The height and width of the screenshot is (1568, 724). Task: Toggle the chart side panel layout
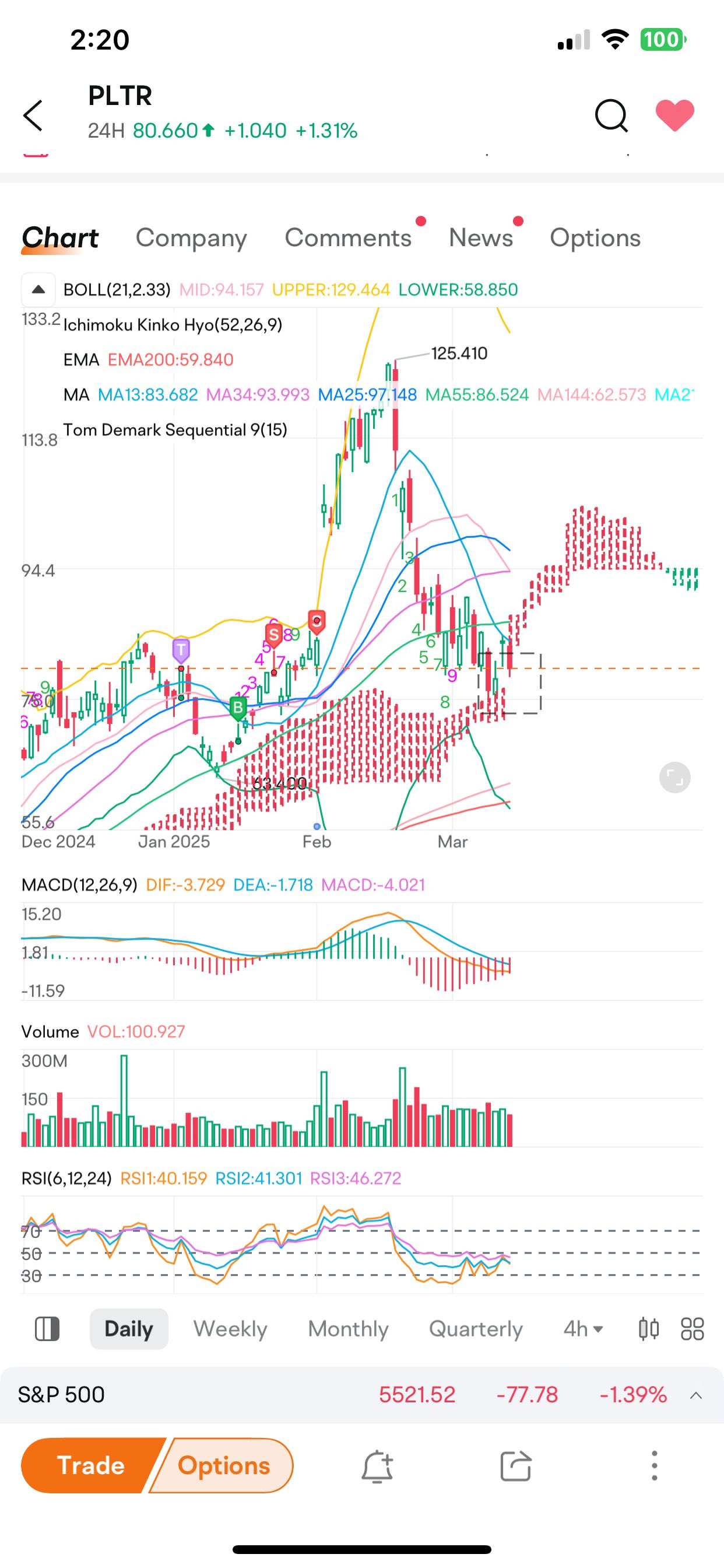pos(47,1329)
